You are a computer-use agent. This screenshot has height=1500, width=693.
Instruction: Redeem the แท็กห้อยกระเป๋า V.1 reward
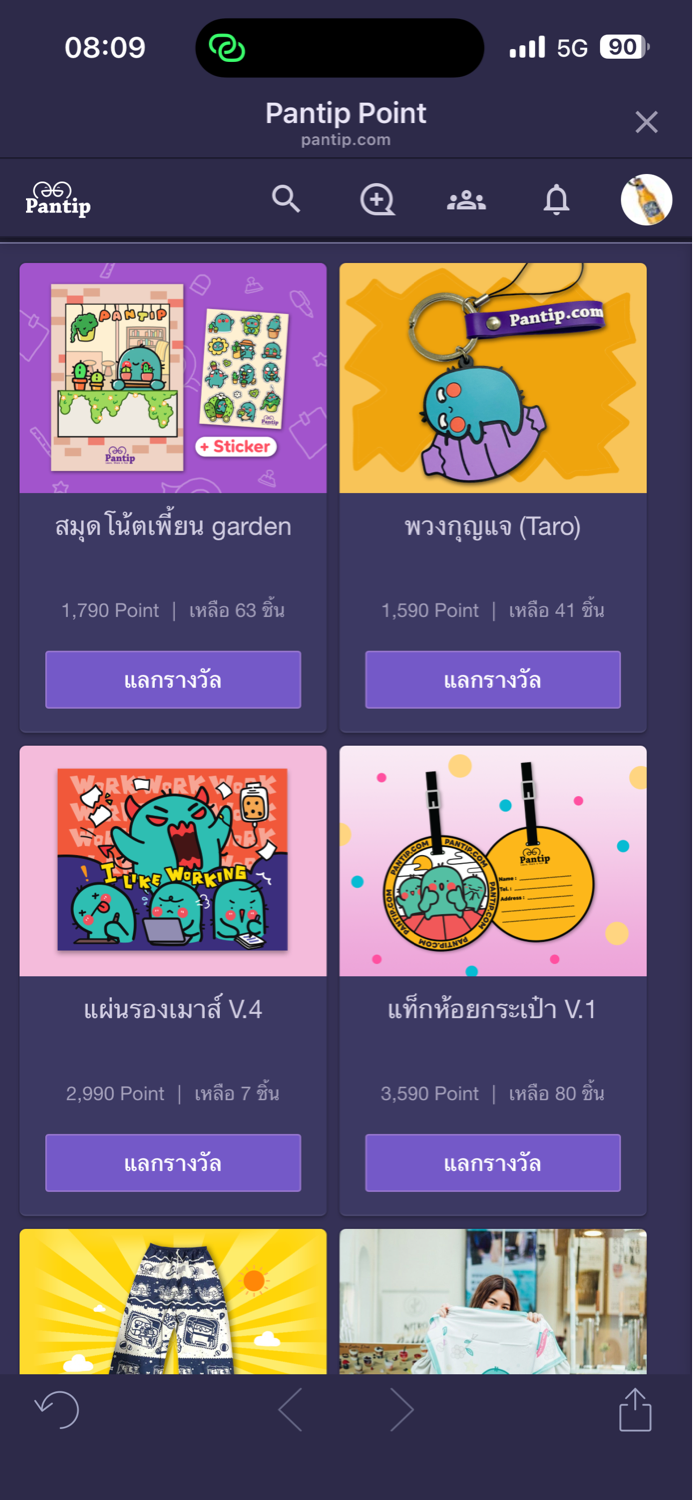point(493,1163)
